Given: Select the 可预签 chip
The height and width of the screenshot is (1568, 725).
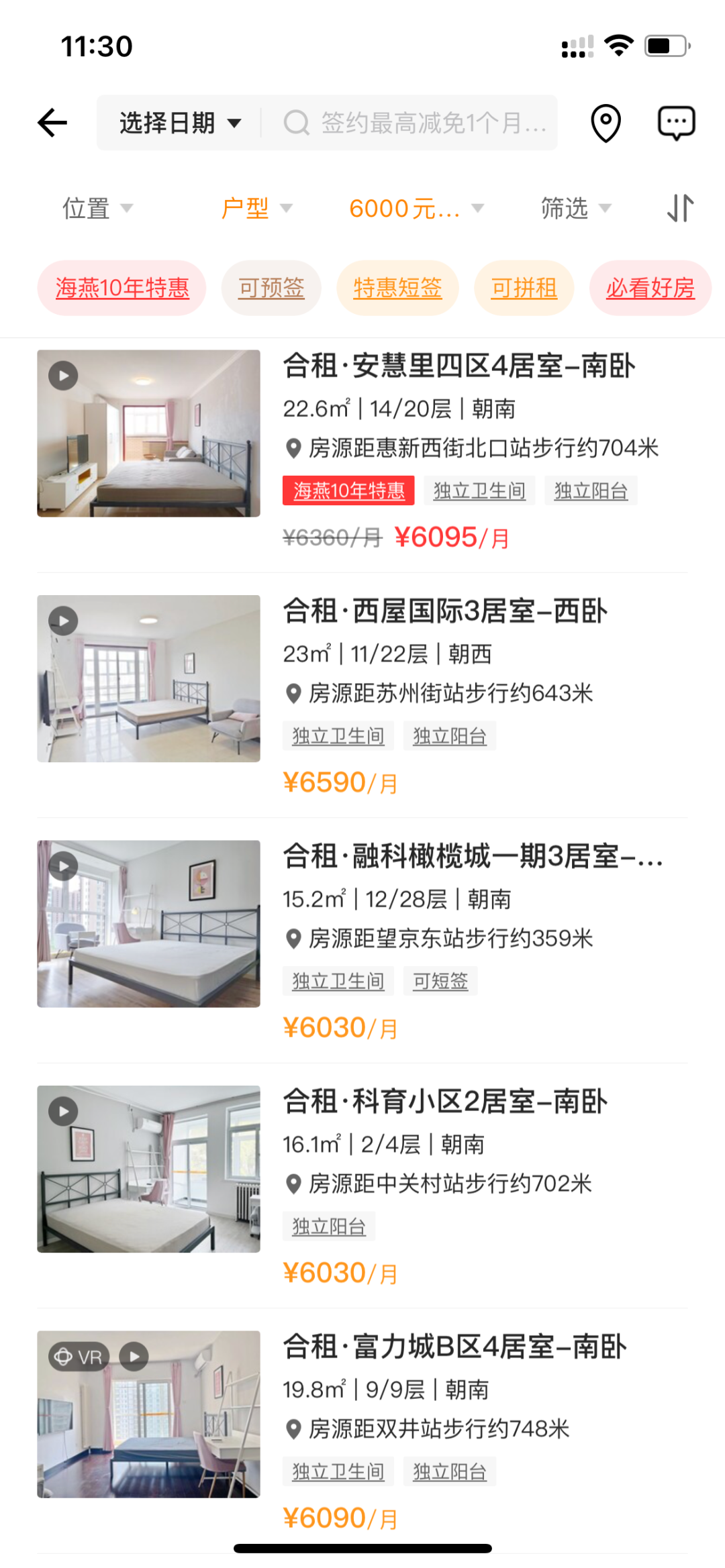Looking at the screenshot, I should pos(271,288).
